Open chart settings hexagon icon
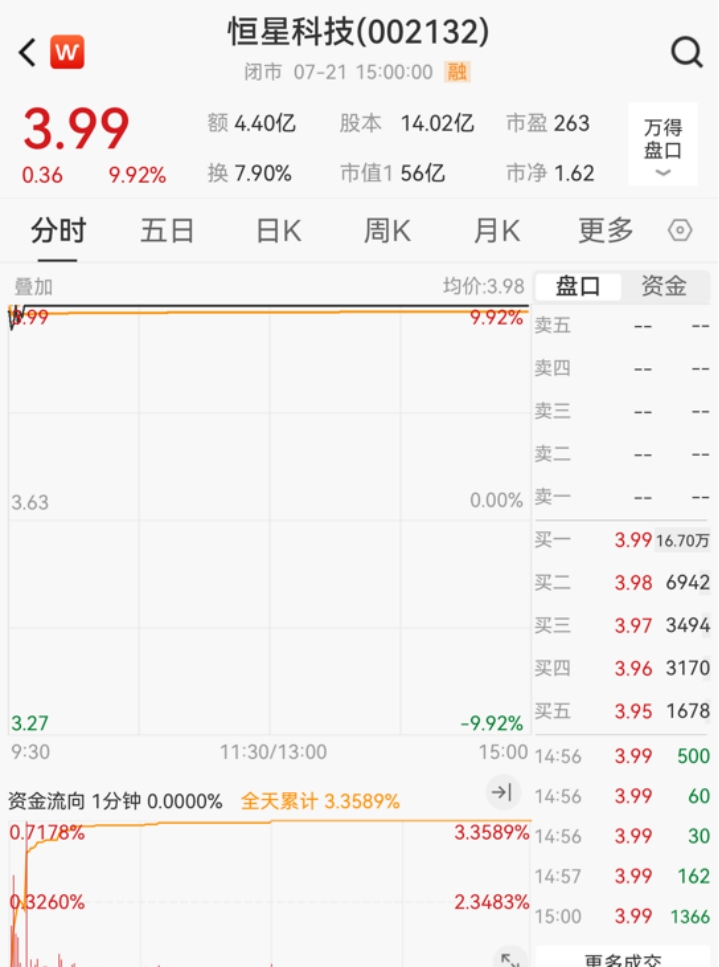719x967 pixels. point(680,231)
